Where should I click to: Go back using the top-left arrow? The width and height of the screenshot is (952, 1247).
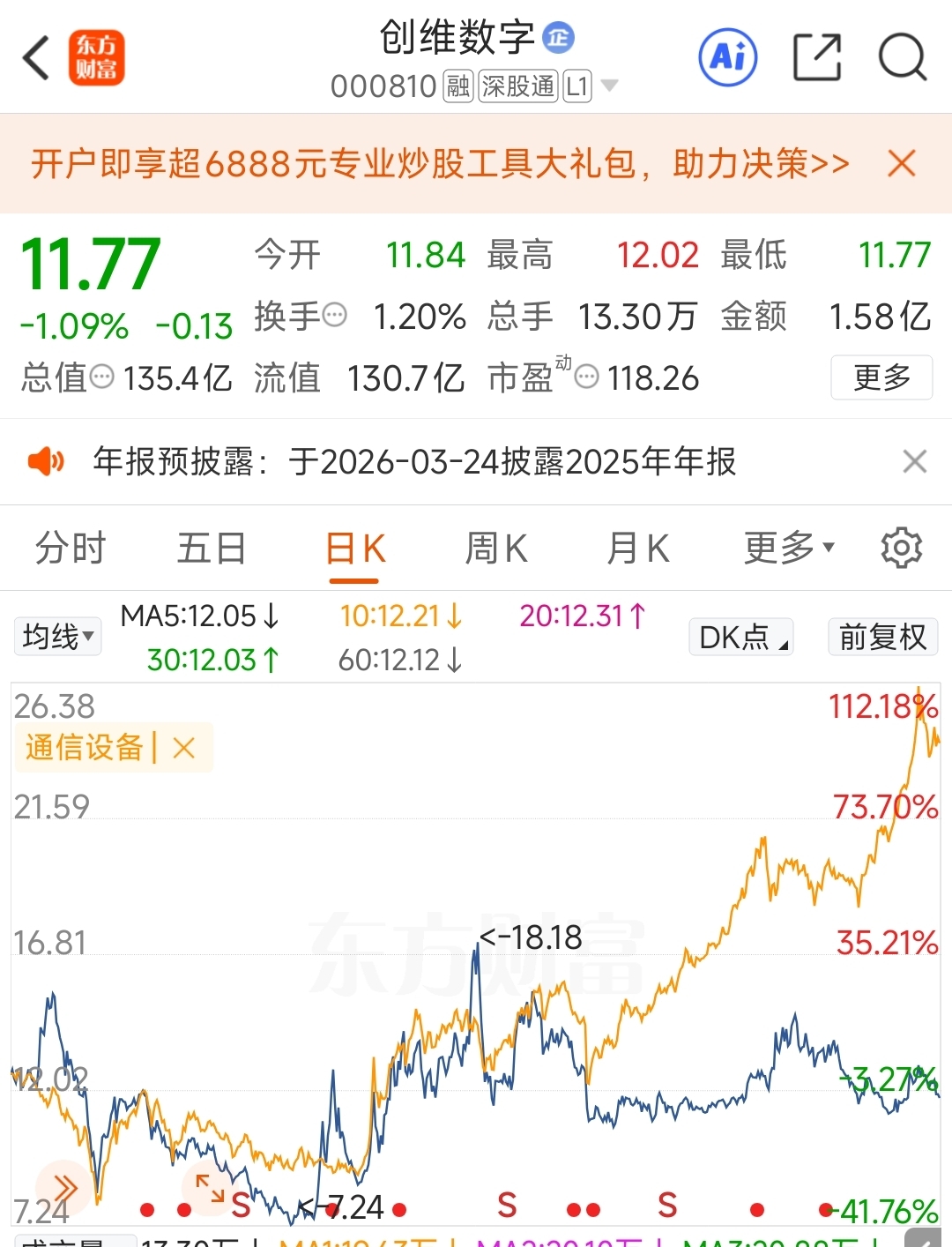35,59
